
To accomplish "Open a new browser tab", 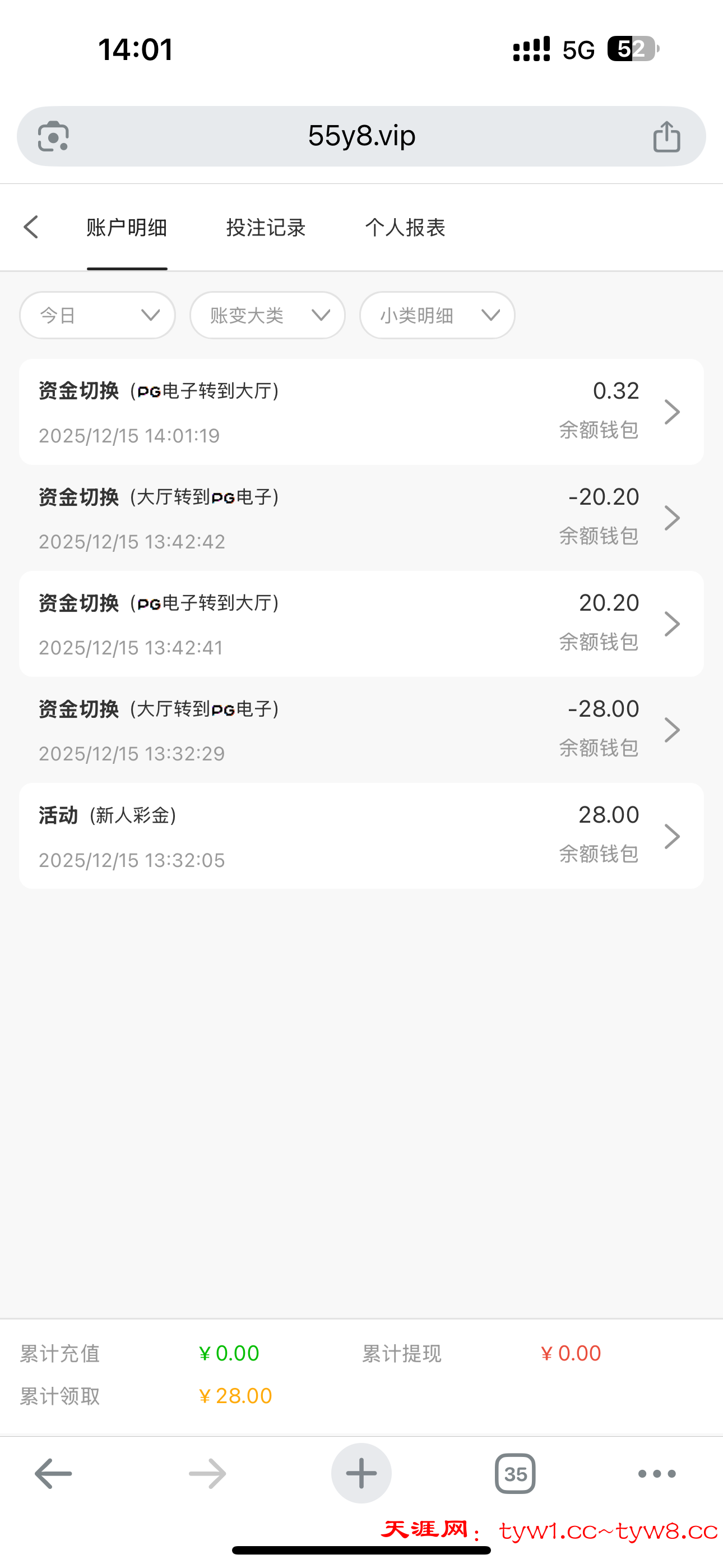I will click(x=361, y=1474).
